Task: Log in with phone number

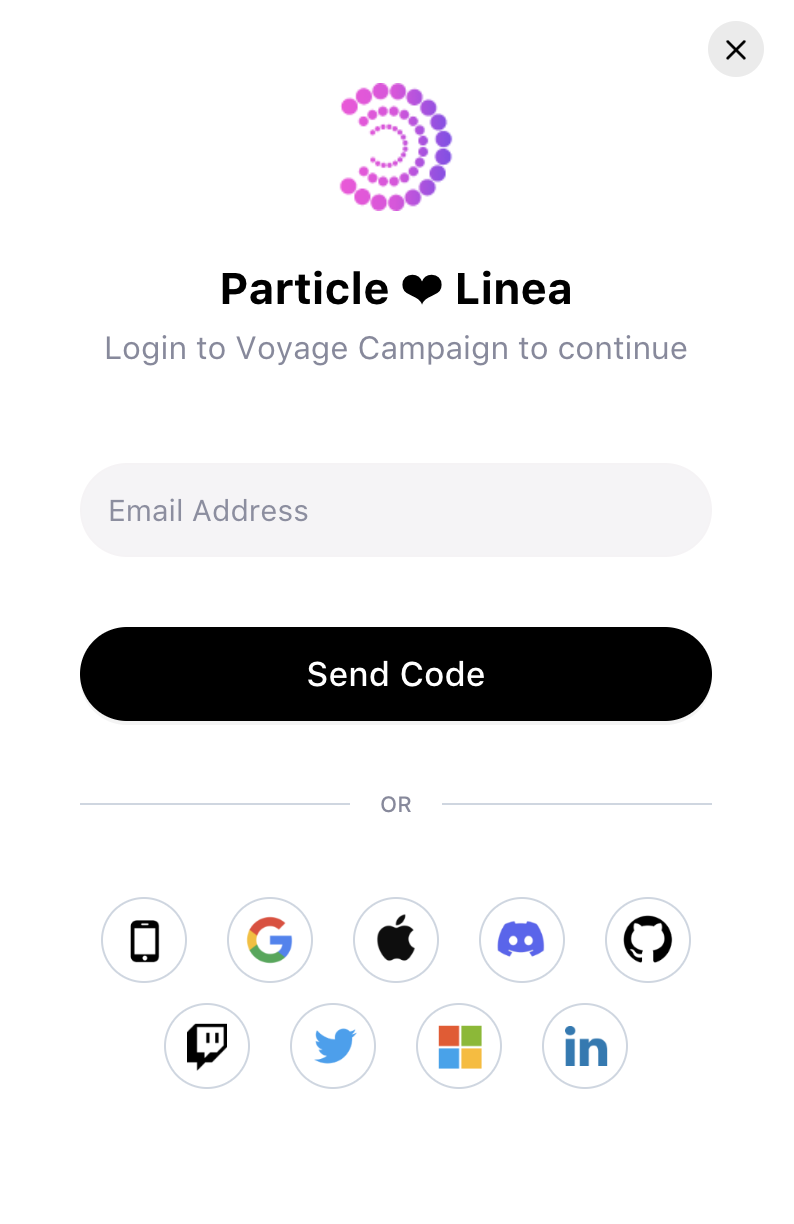Action: (x=144, y=940)
